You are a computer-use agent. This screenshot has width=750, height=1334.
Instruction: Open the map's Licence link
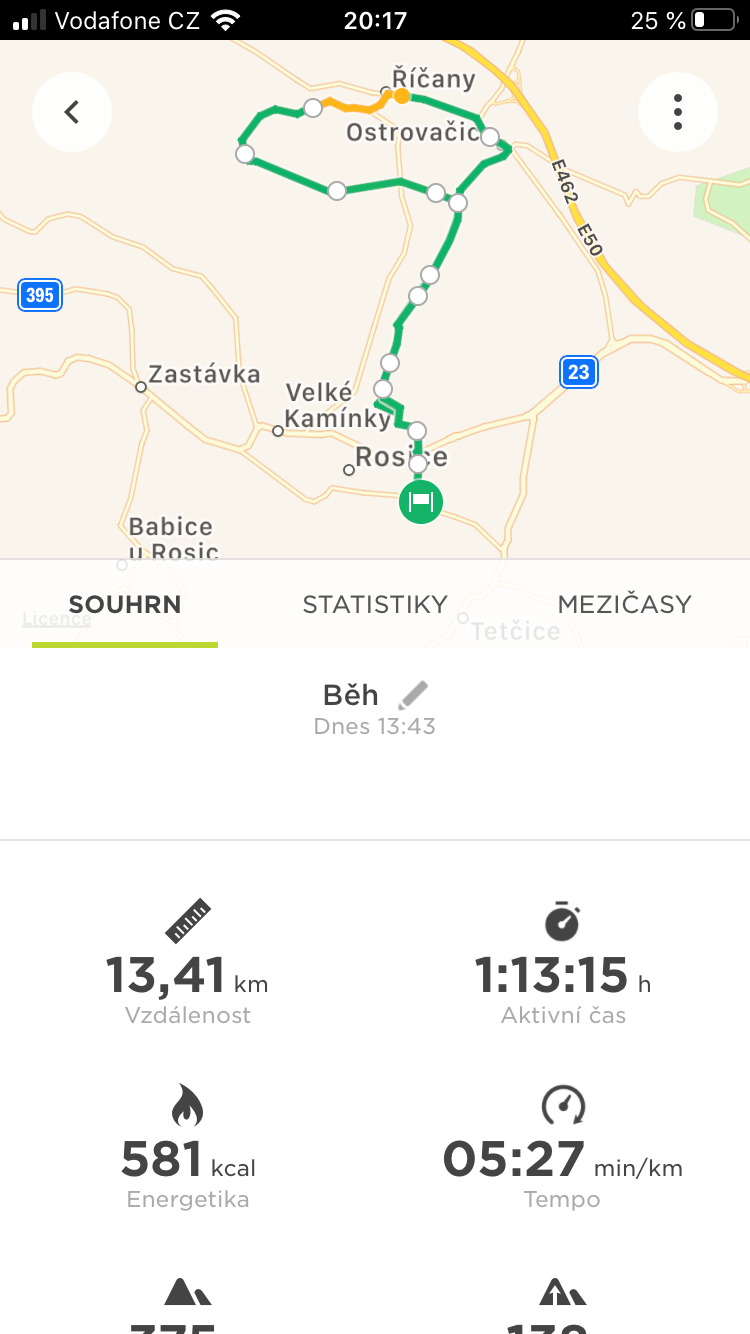point(57,619)
